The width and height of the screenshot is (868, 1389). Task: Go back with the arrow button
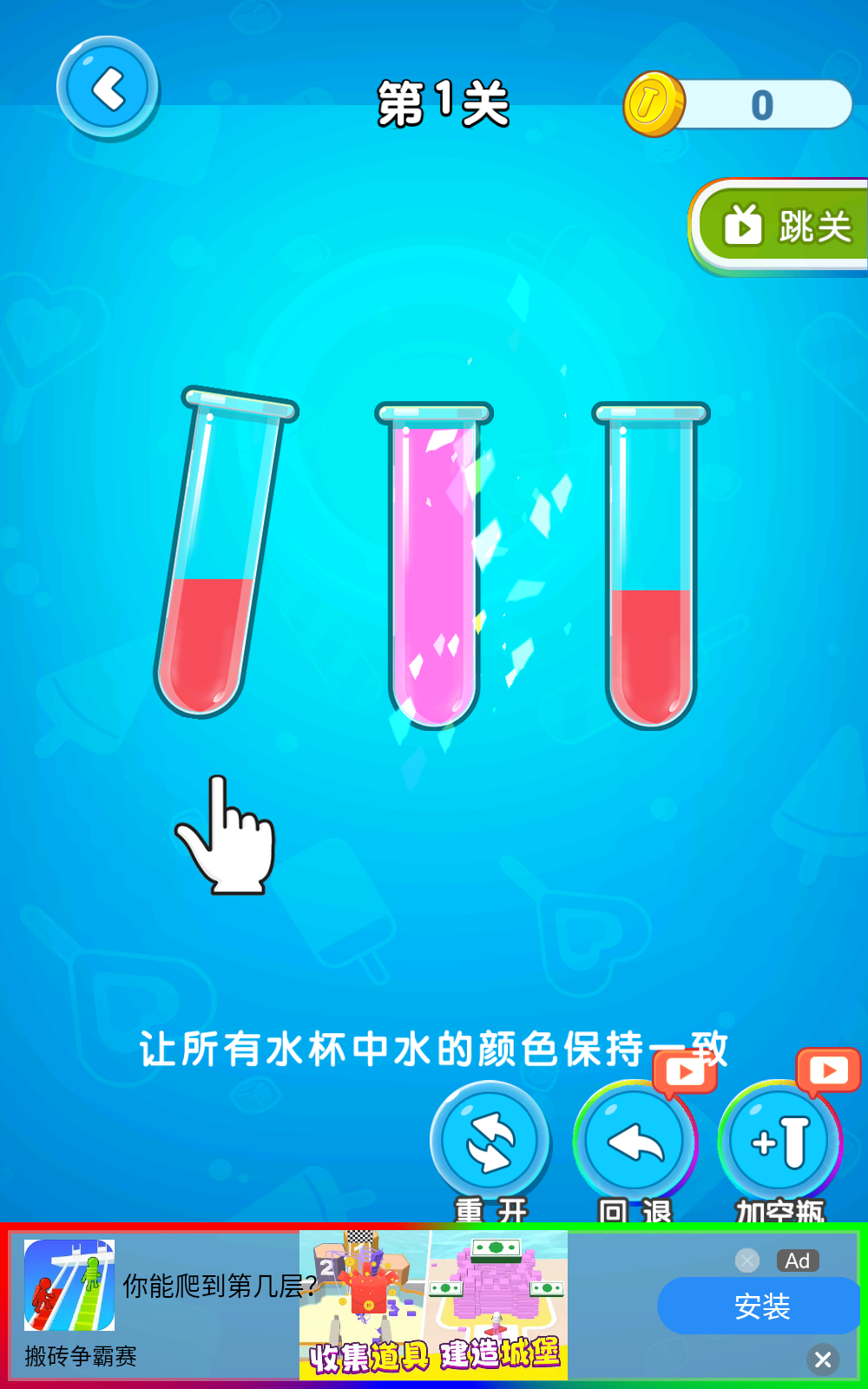tap(108, 89)
